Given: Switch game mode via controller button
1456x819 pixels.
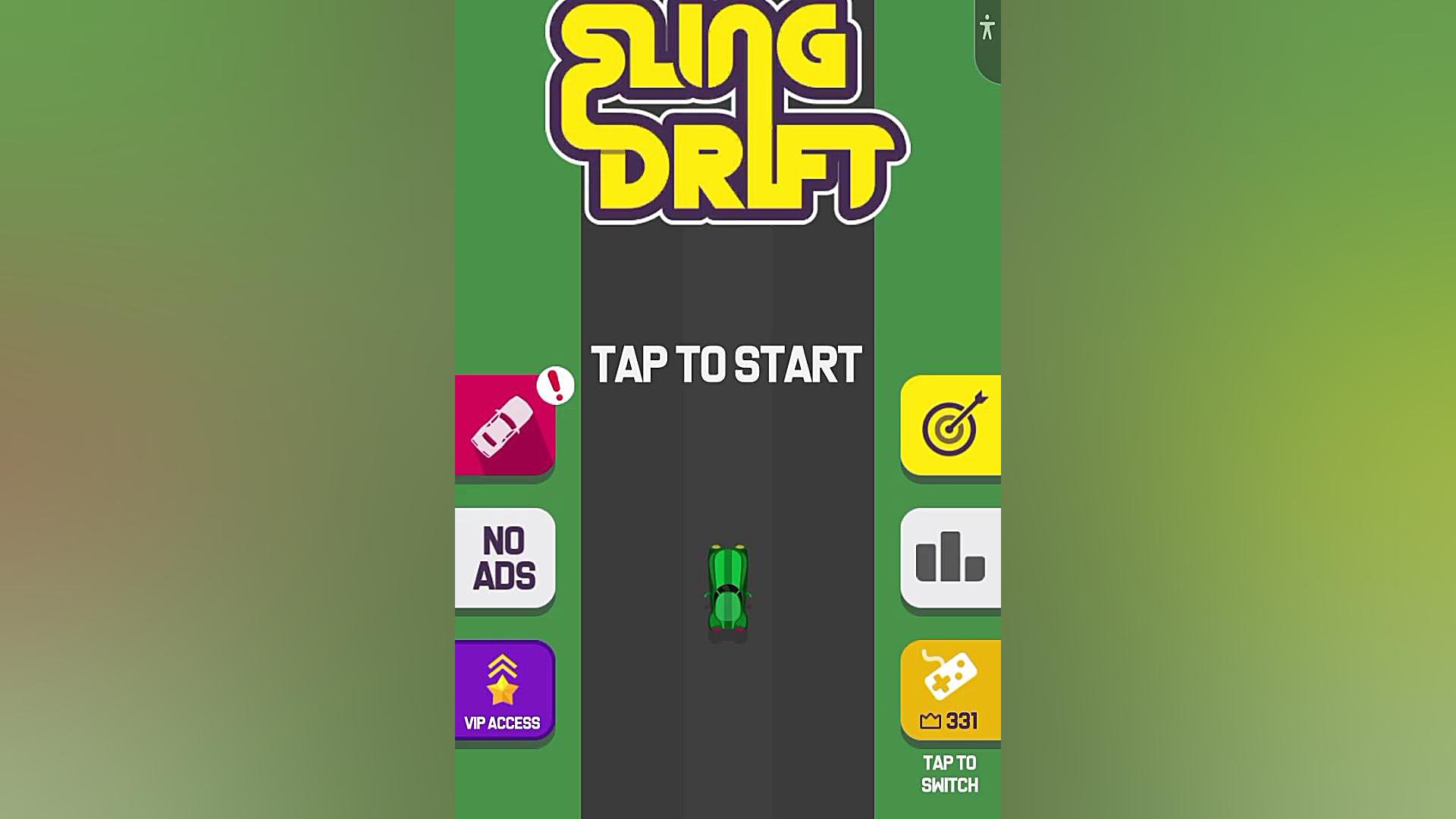Looking at the screenshot, I should [950, 690].
